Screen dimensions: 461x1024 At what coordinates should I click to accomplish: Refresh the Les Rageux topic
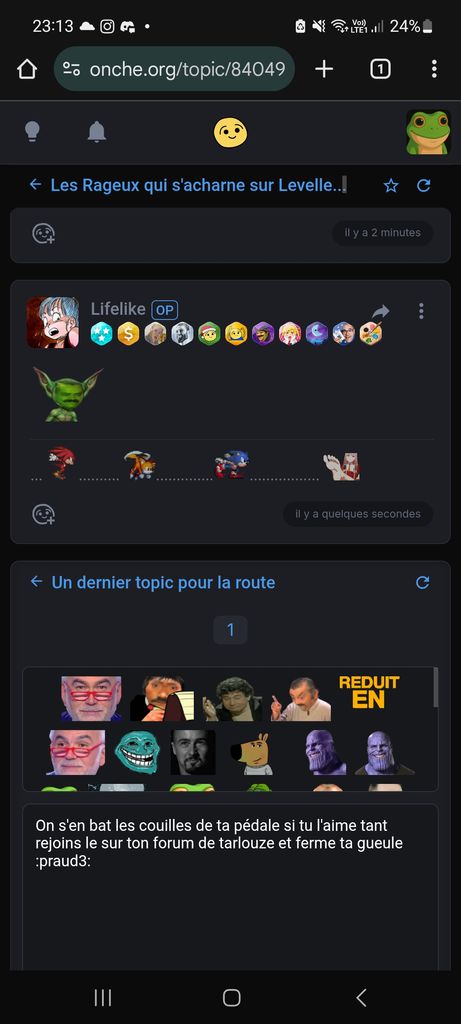(x=423, y=185)
